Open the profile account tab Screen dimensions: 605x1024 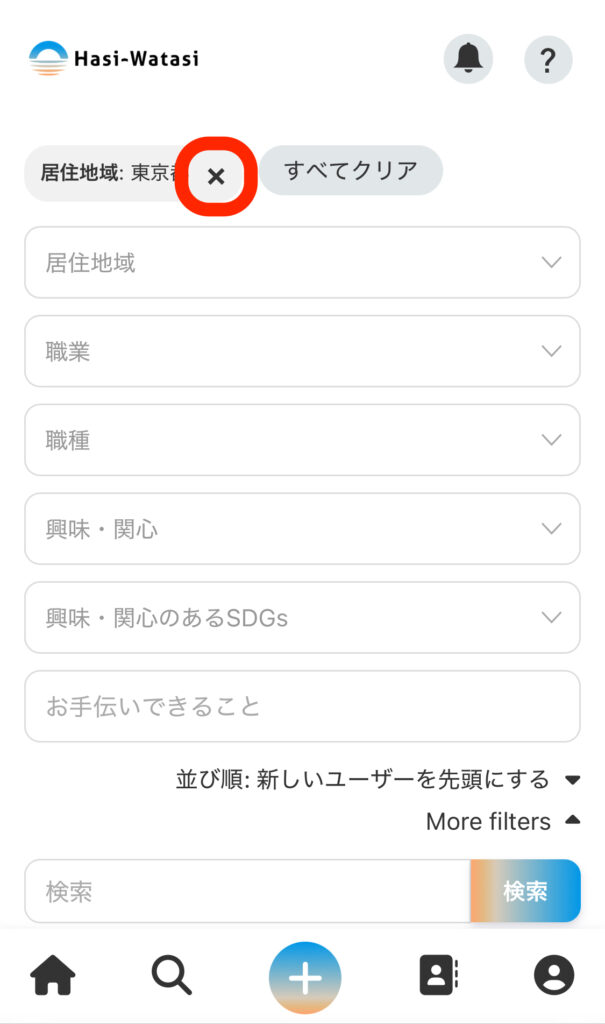(x=554, y=975)
